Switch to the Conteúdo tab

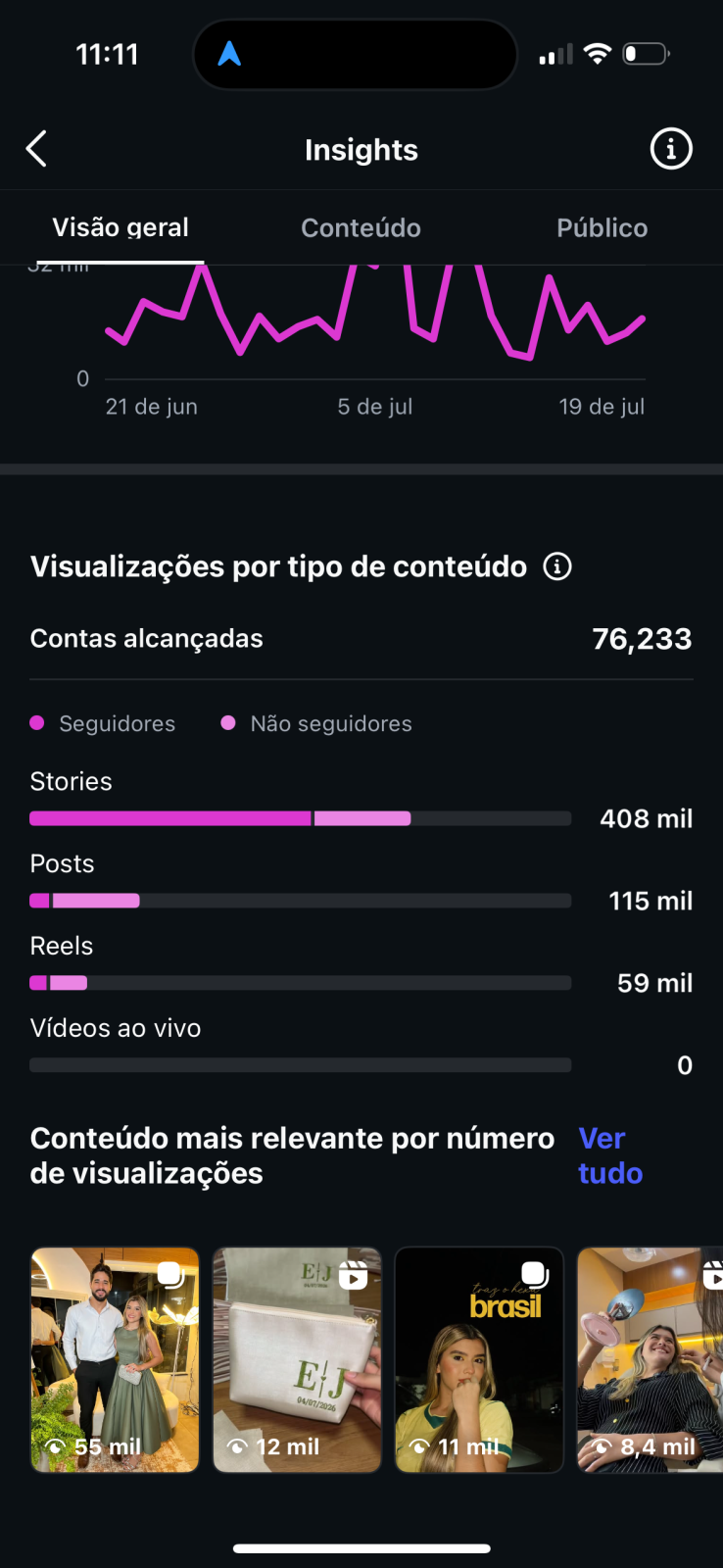click(361, 227)
